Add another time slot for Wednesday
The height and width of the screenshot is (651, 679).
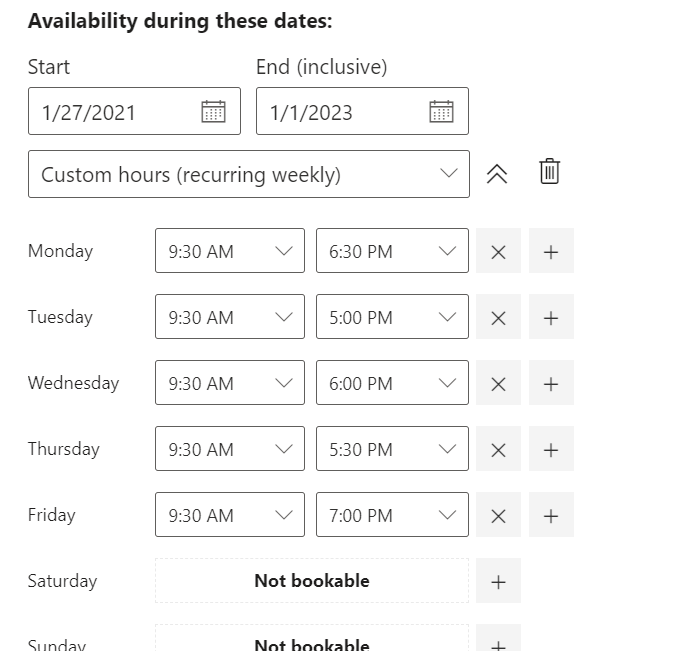tap(551, 384)
